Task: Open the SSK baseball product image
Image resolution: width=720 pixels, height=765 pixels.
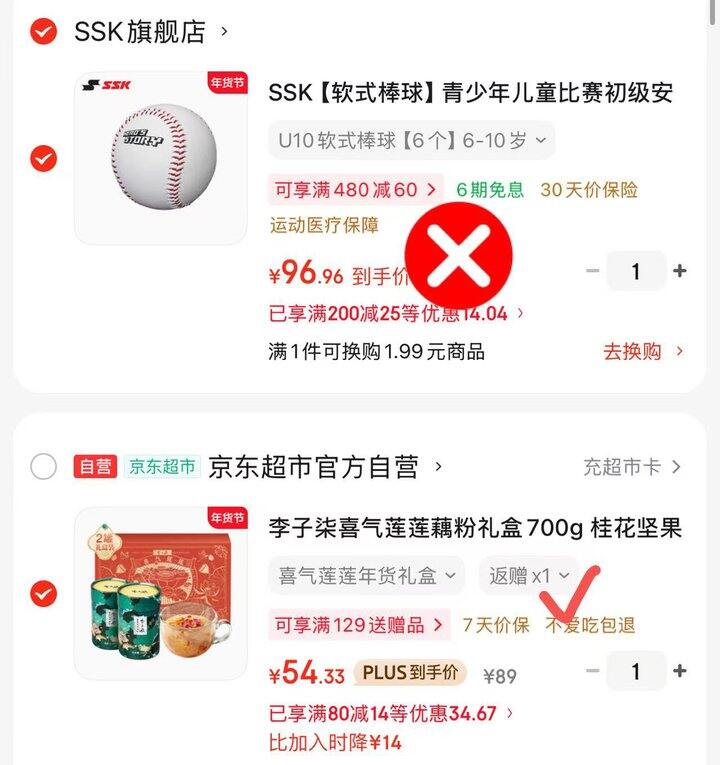Action: [x=161, y=158]
